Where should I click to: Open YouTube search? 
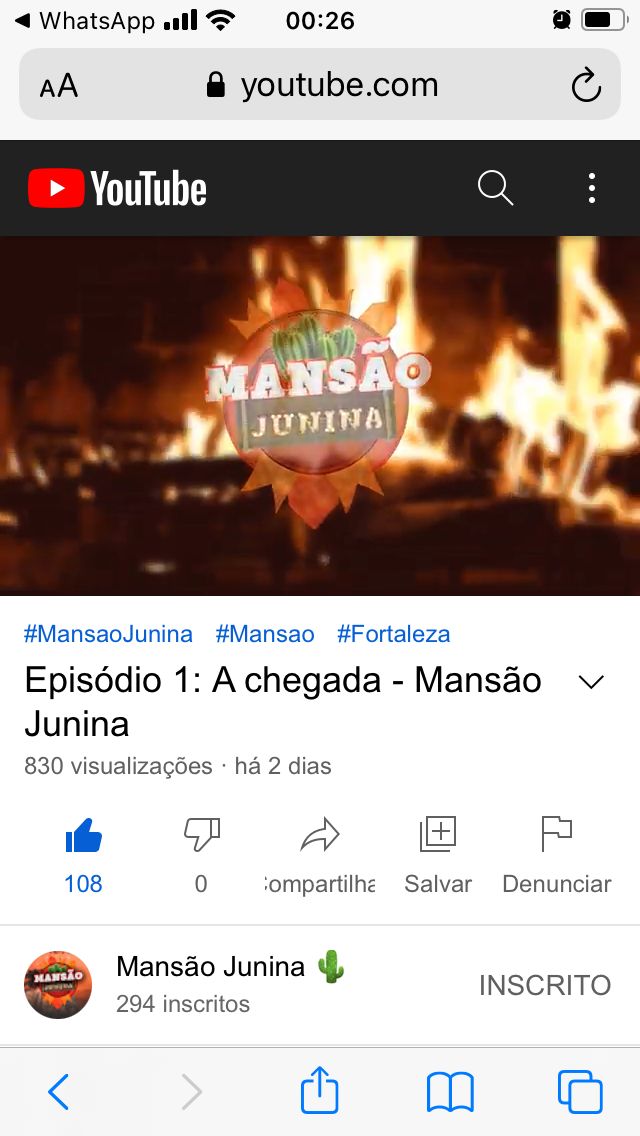[x=495, y=188]
